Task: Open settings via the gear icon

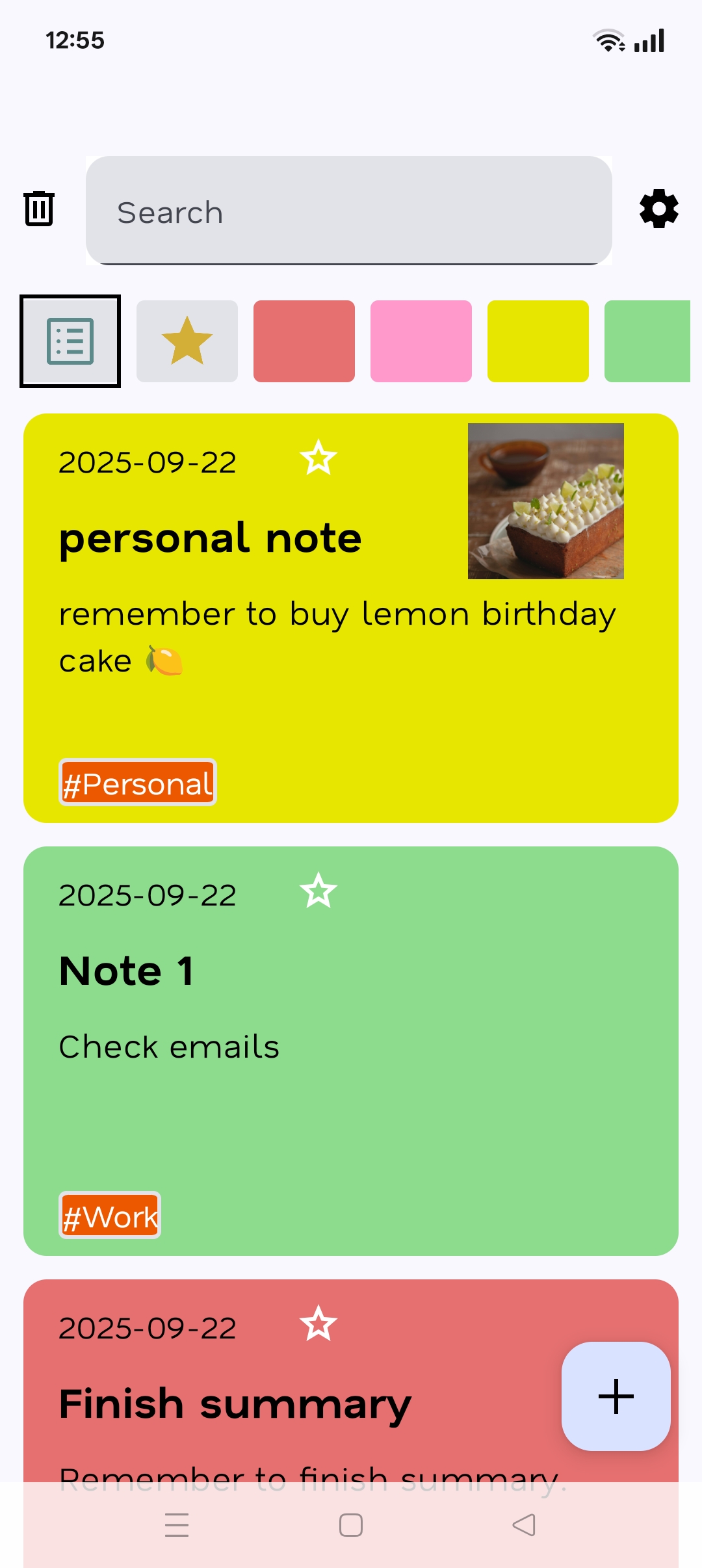Action: coord(658,209)
